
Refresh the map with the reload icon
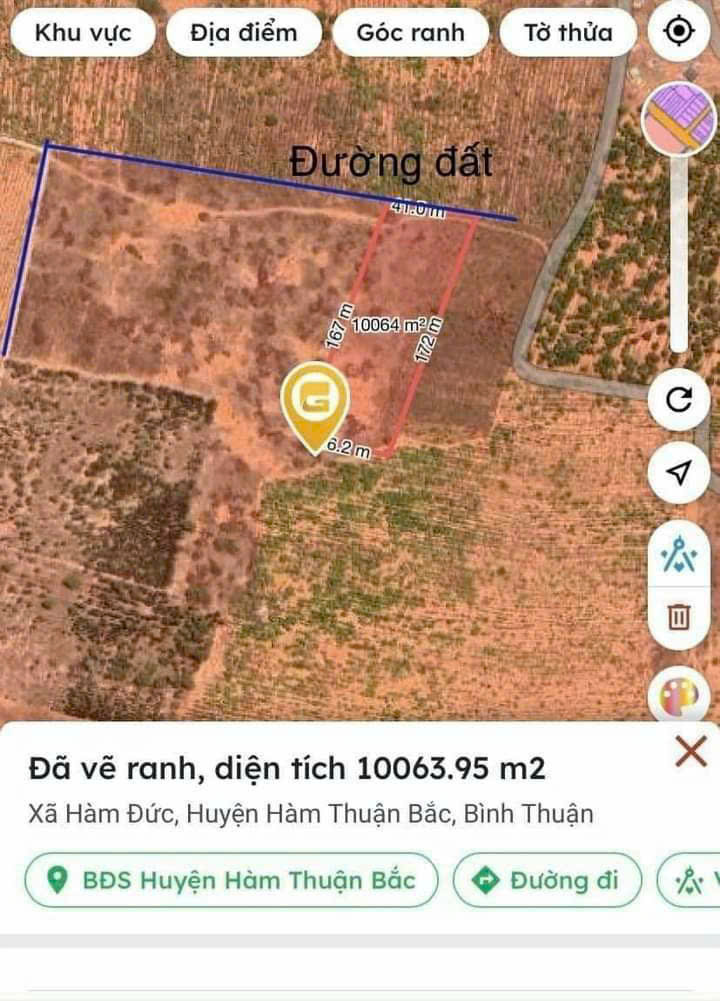(x=679, y=400)
